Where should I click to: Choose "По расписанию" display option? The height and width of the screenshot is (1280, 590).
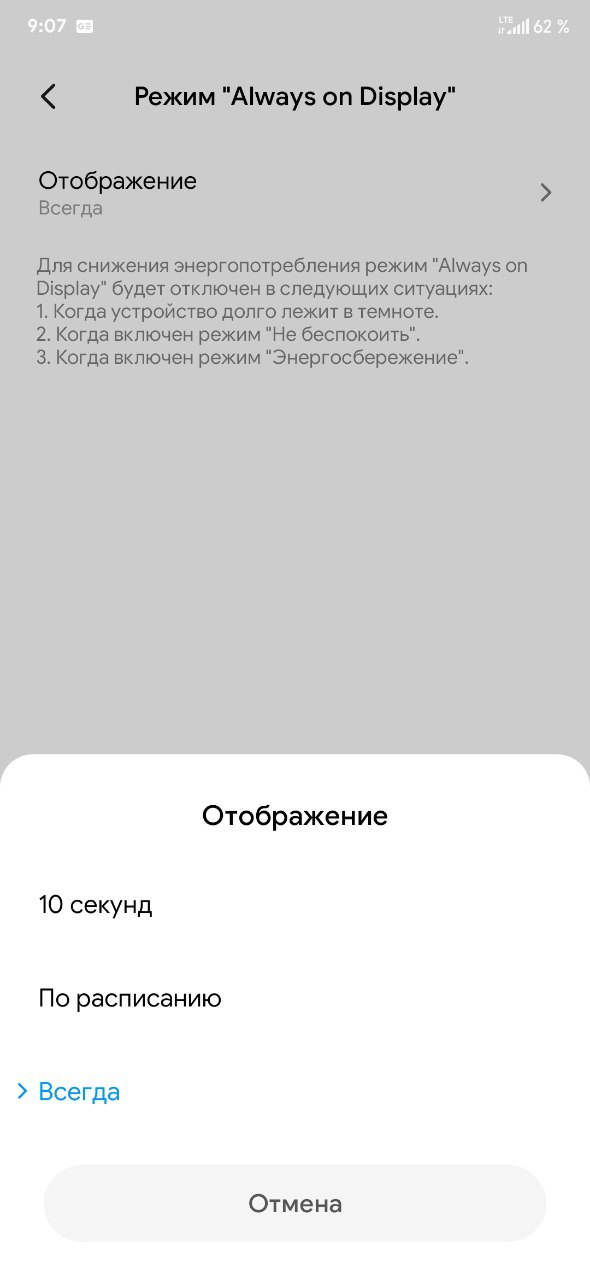click(295, 998)
